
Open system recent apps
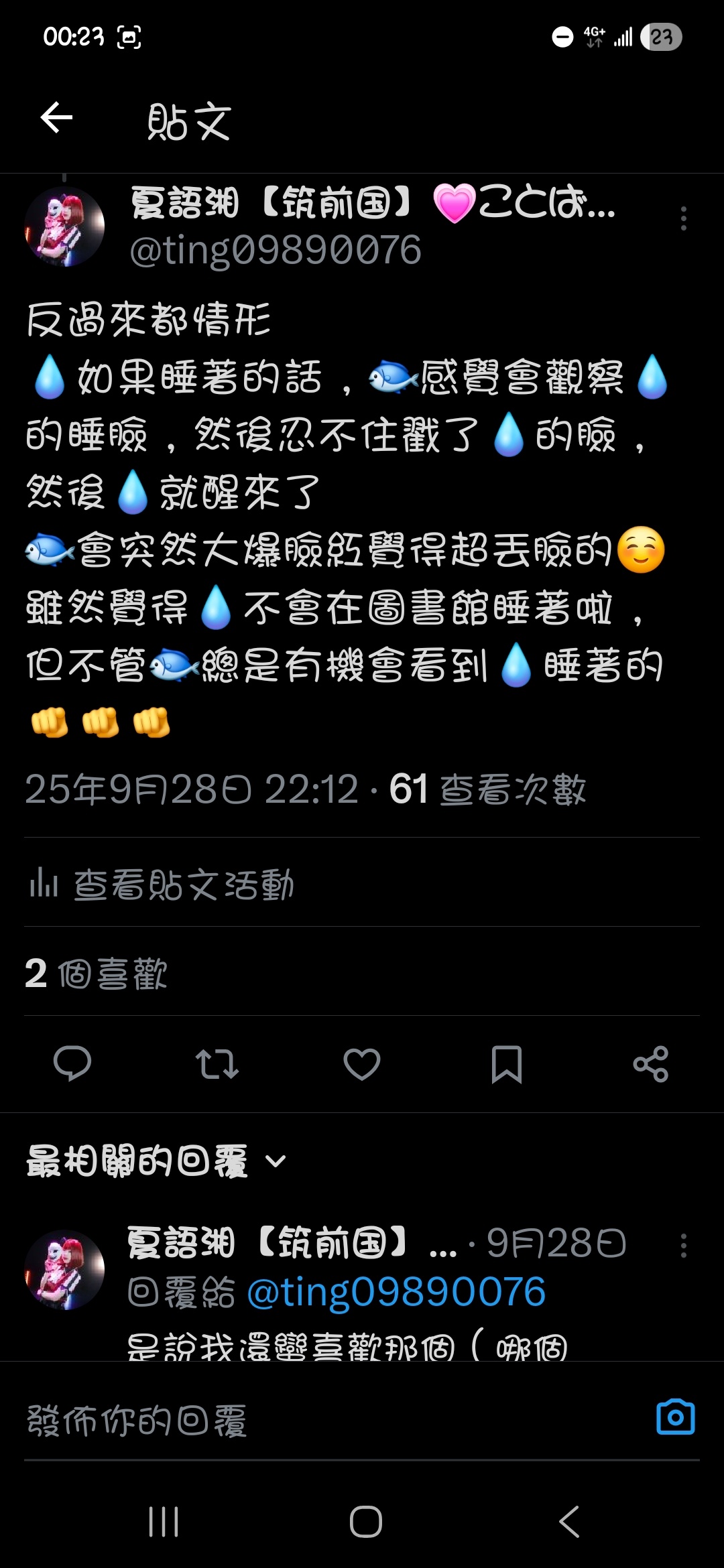(164, 1522)
